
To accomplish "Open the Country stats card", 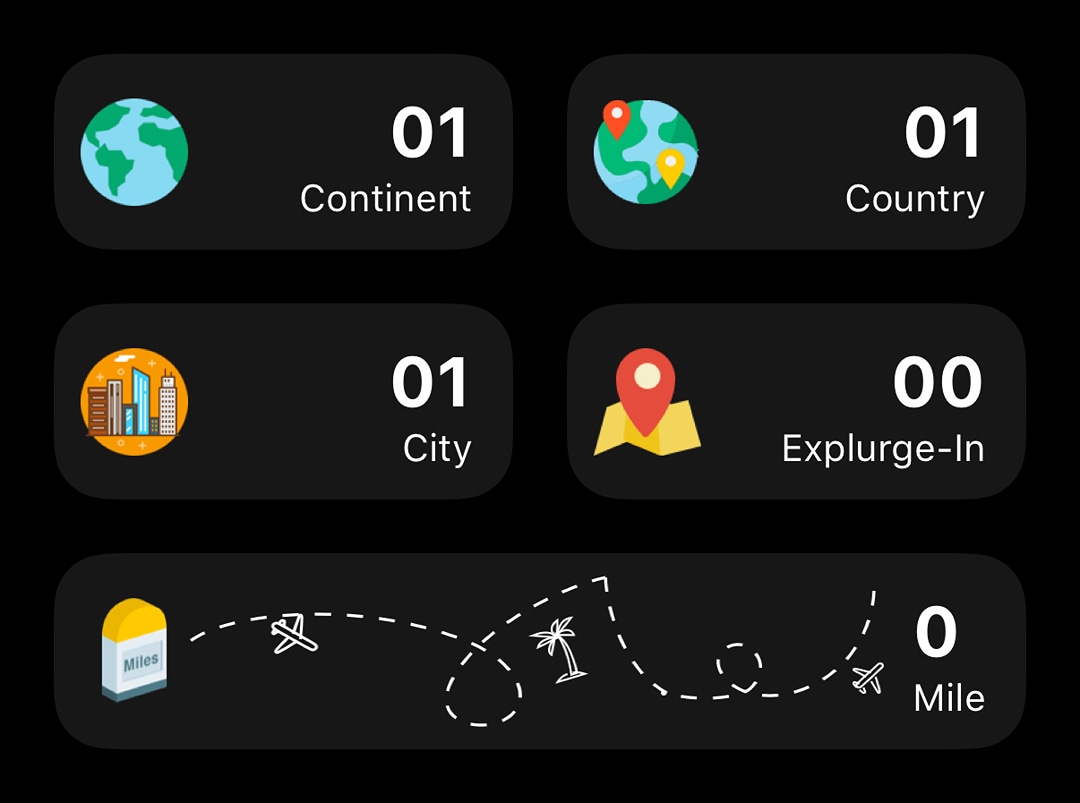I will [x=796, y=152].
